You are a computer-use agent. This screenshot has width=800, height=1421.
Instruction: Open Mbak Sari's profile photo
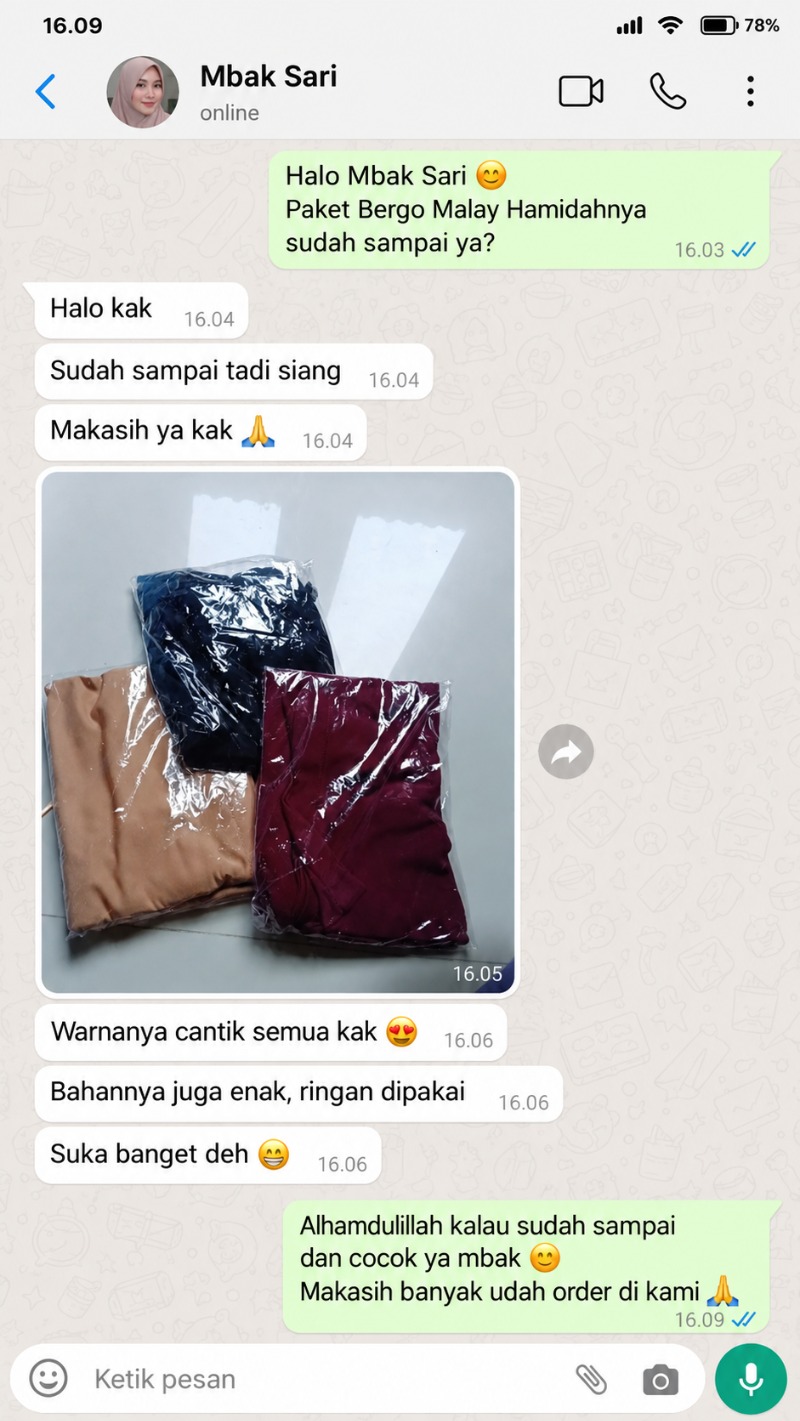click(x=143, y=92)
